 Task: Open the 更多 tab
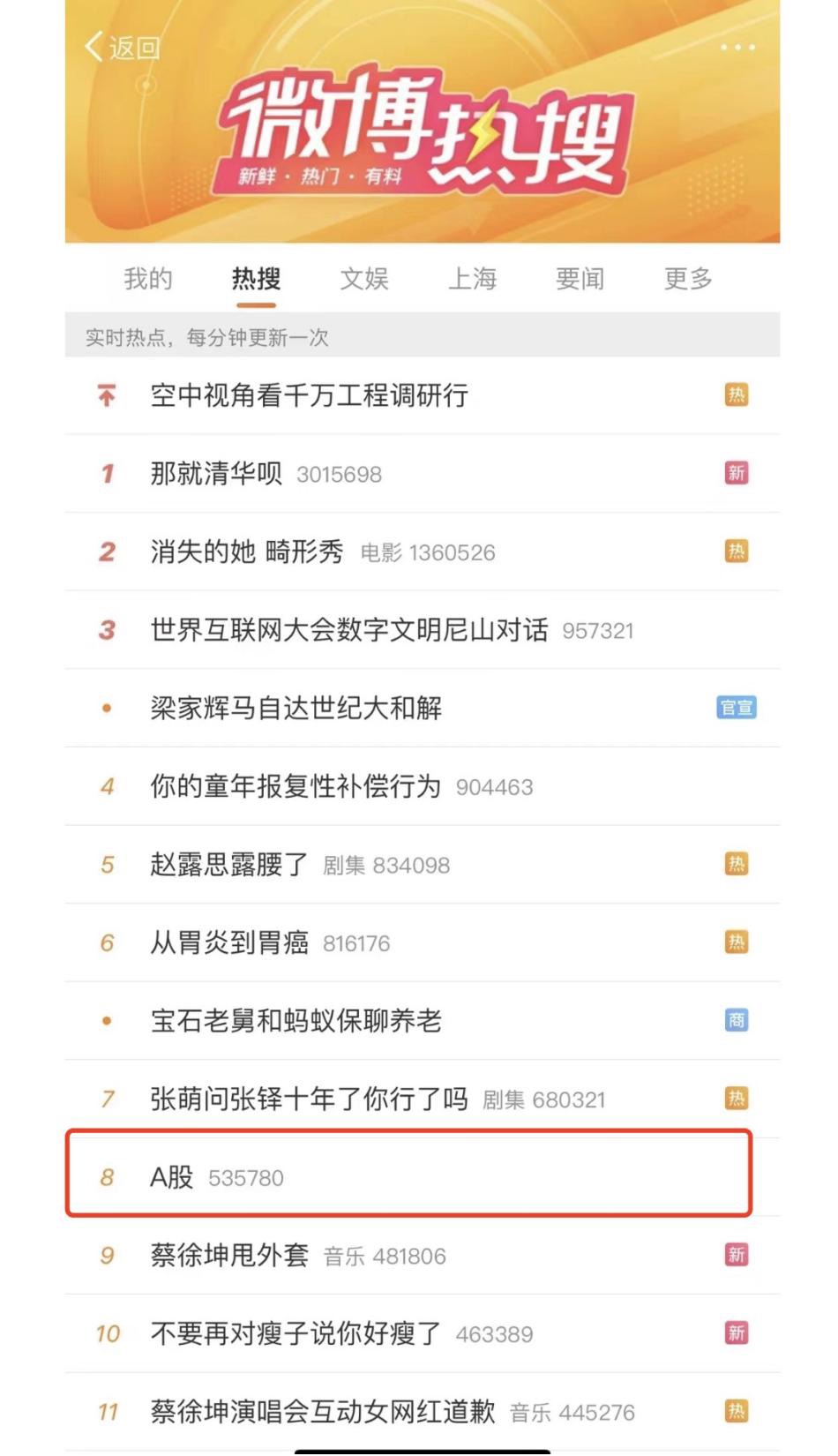pos(687,279)
